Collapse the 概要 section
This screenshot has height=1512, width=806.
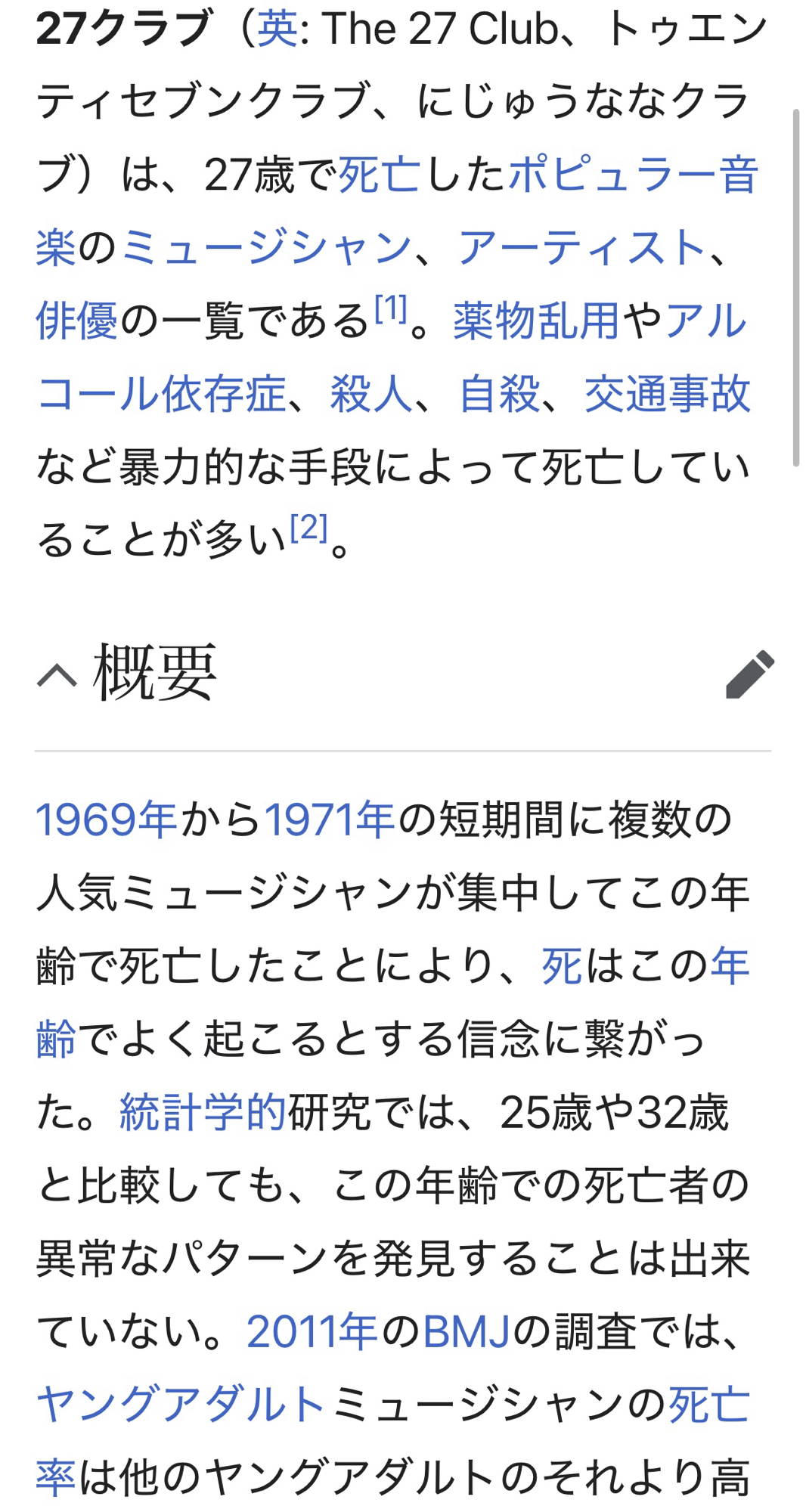tap(57, 674)
